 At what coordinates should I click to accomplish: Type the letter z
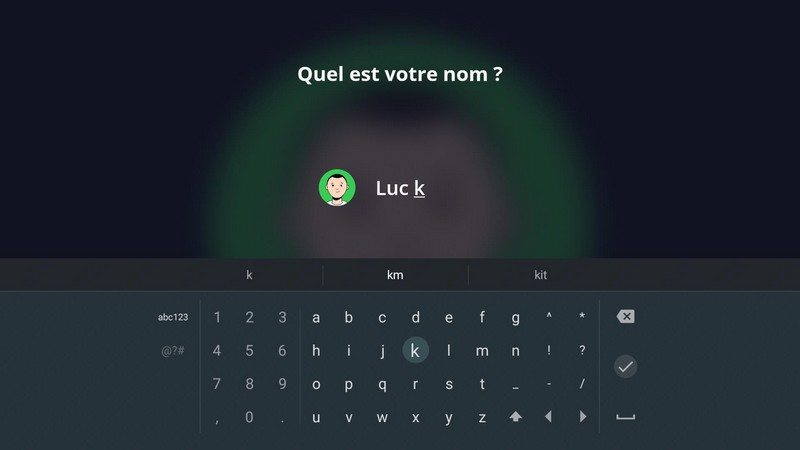pos(482,417)
